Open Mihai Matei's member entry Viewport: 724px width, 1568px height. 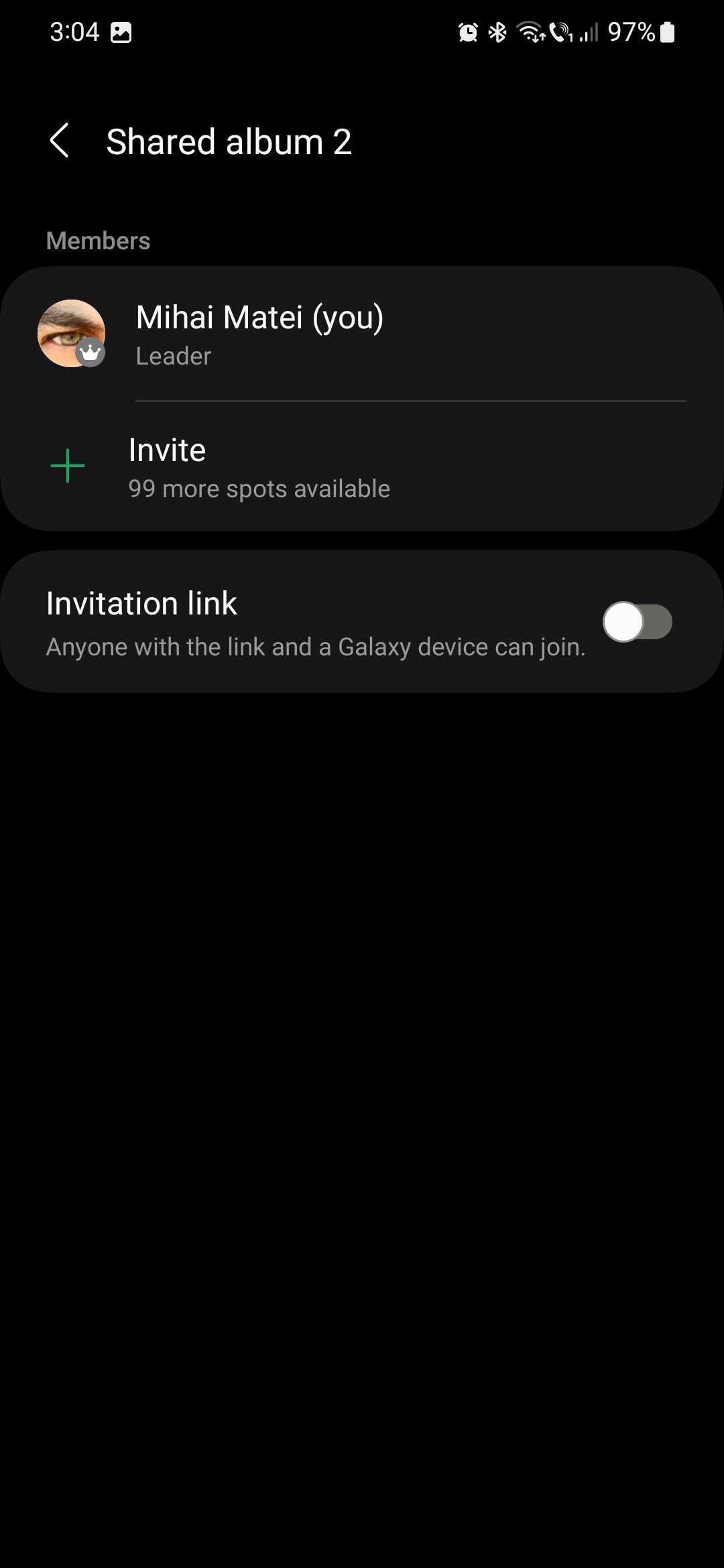click(259, 334)
